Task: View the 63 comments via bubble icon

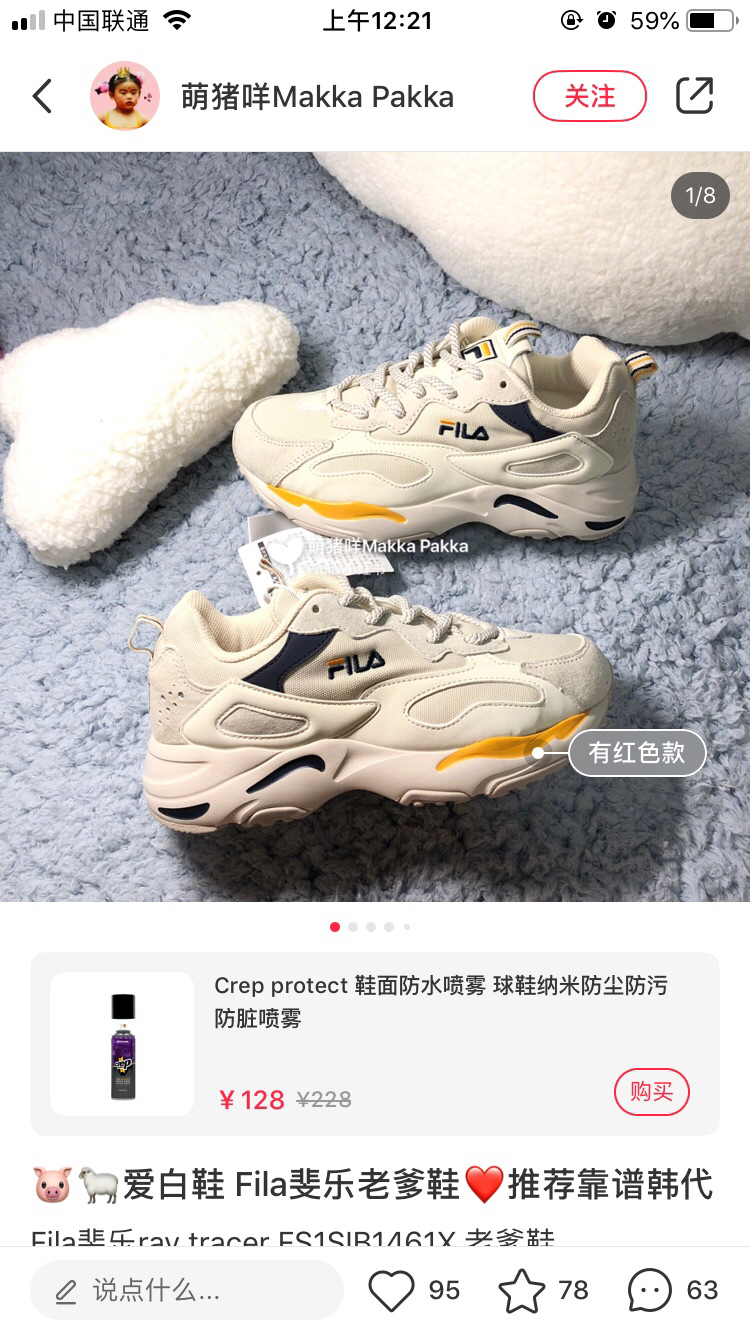Action: click(x=650, y=1290)
